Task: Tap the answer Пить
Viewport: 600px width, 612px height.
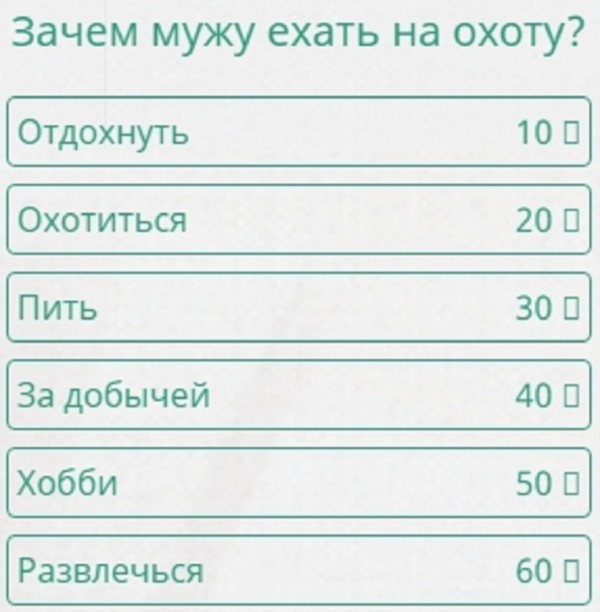Action: [x=298, y=308]
